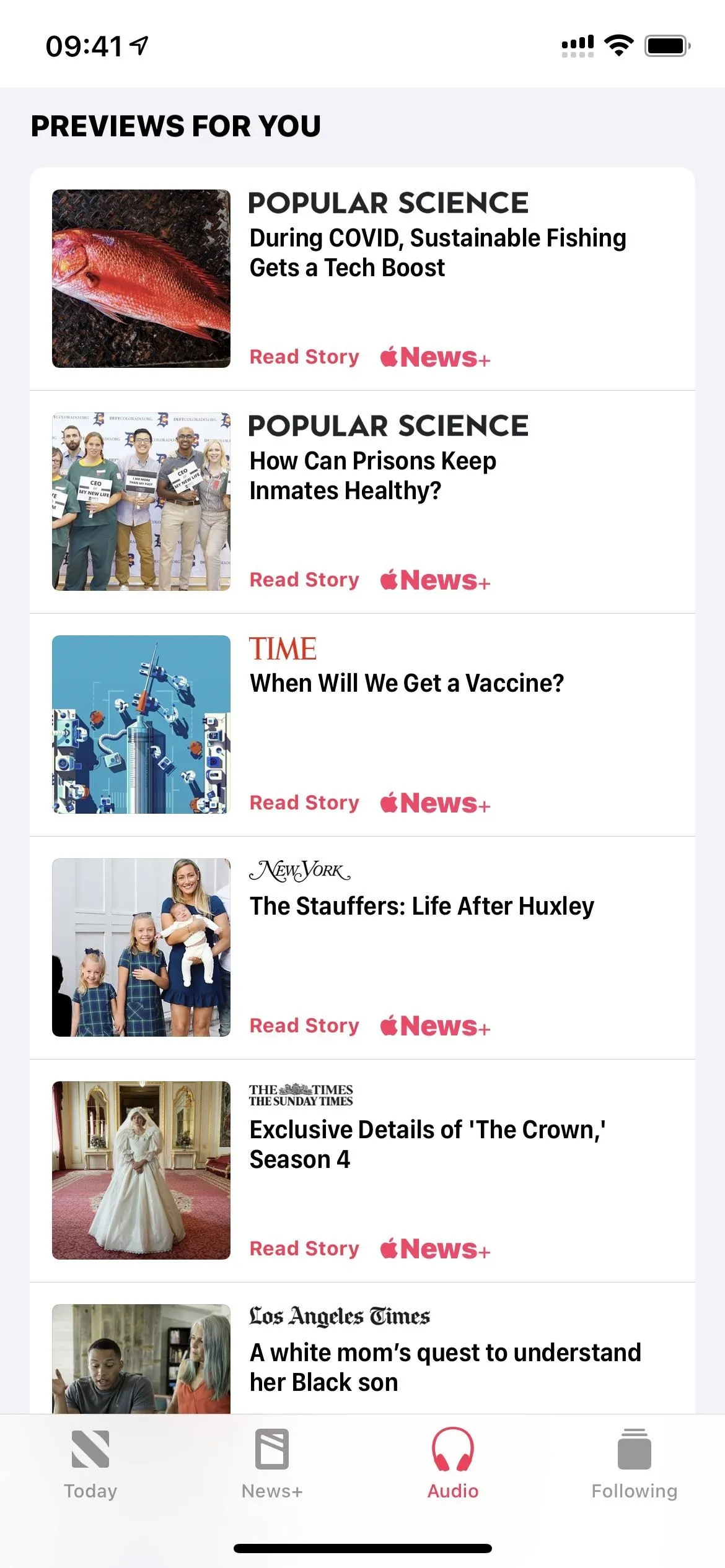Image resolution: width=725 pixels, height=1568 pixels.
Task: Switch to the News+ tab
Action: tap(272, 1464)
